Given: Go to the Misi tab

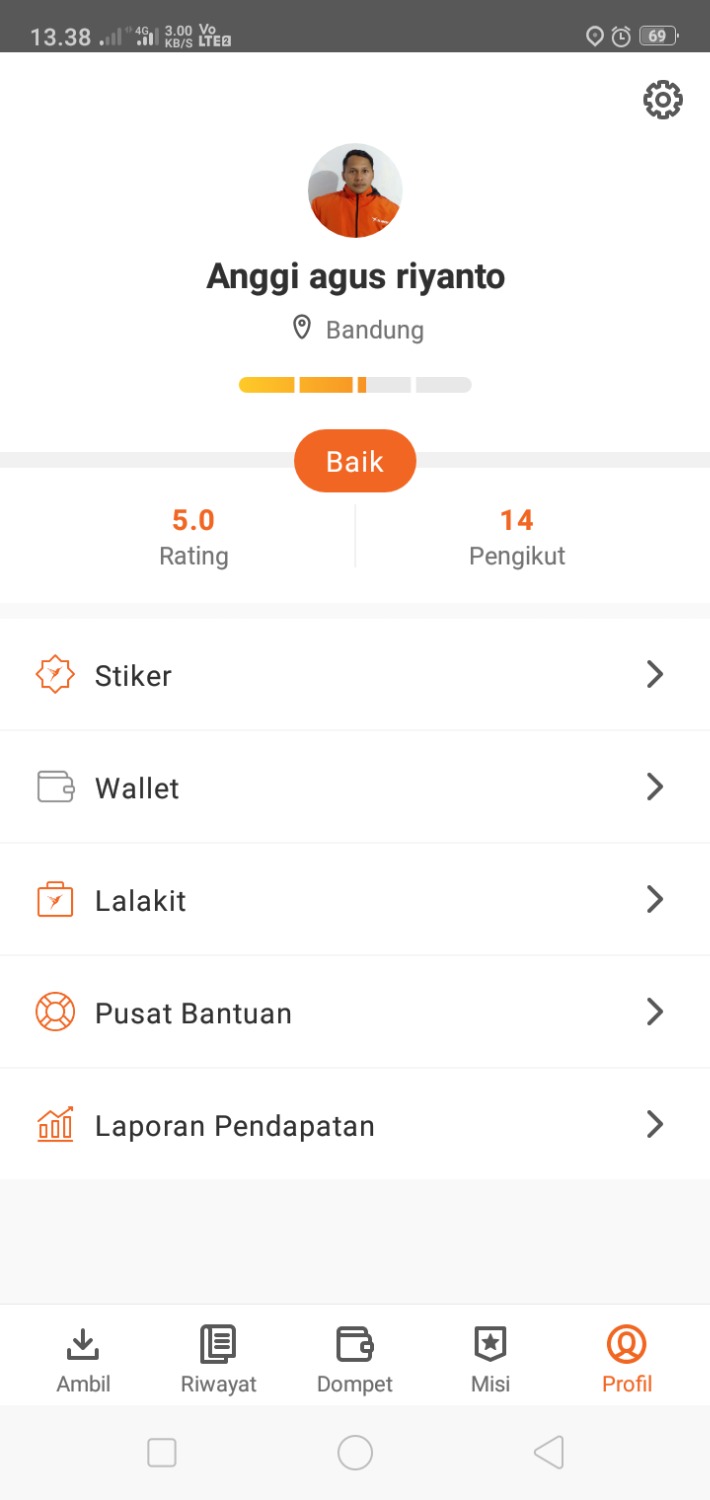Looking at the screenshot, I should pos(490,1358).
